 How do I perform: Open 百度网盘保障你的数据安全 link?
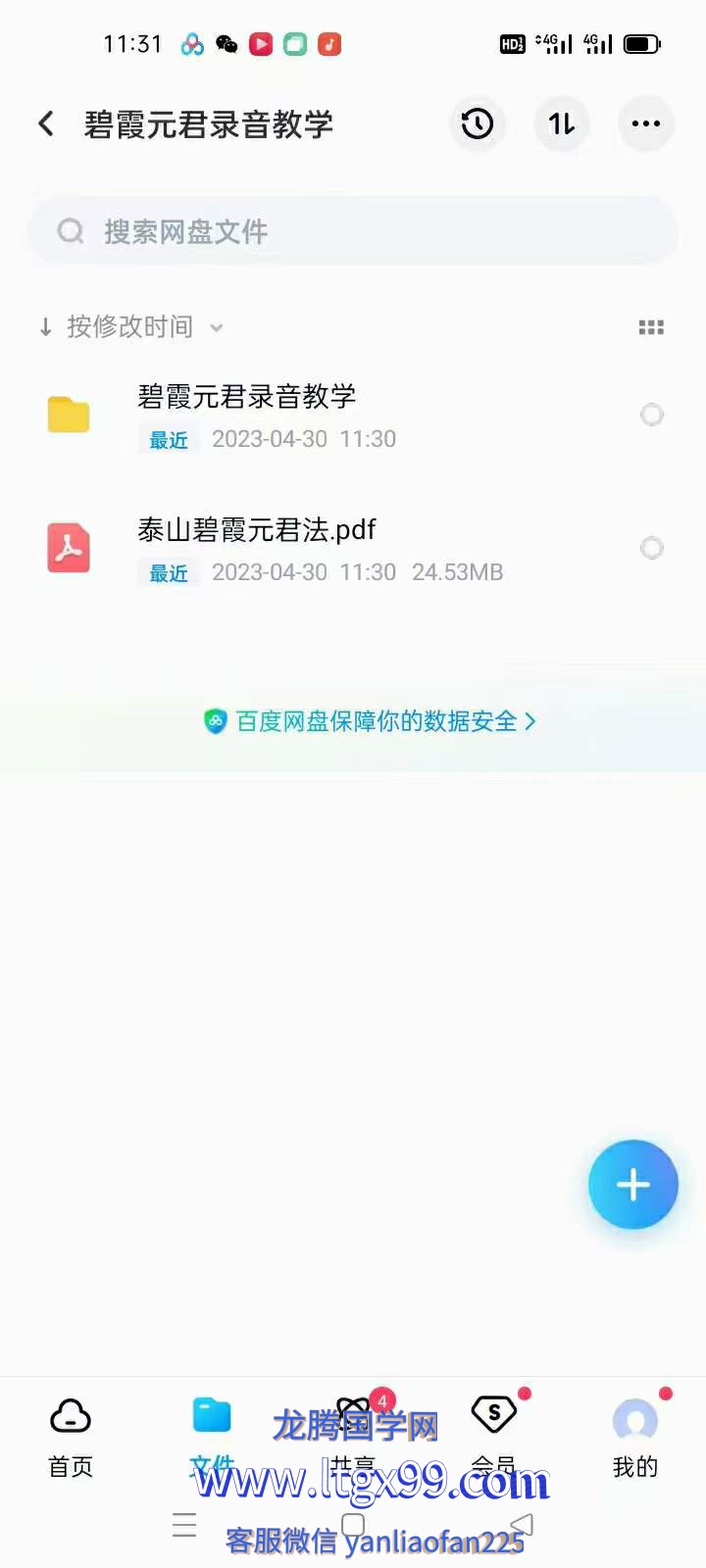pos(371,721)
